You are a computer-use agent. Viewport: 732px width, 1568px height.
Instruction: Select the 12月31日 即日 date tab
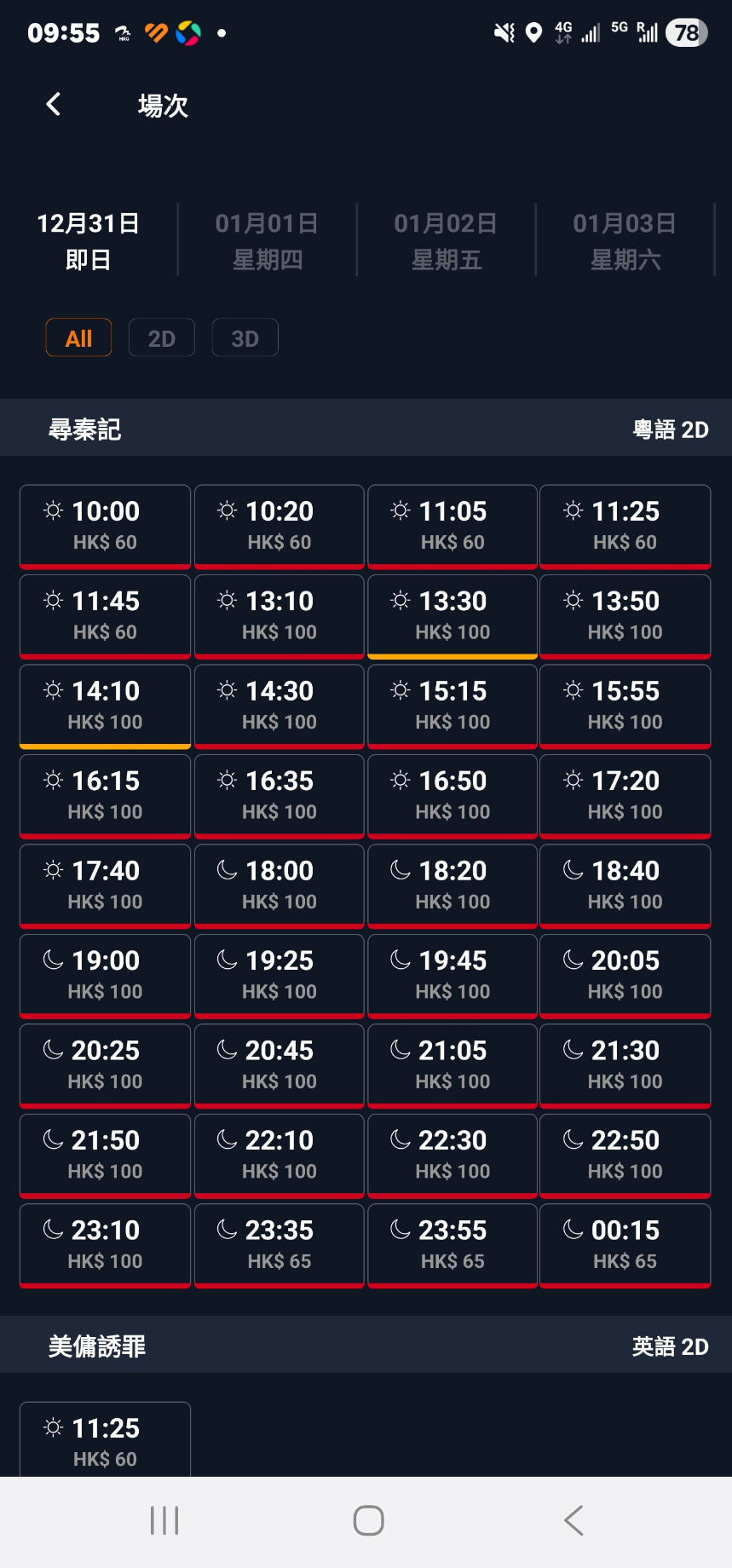(x=89, y=240)
